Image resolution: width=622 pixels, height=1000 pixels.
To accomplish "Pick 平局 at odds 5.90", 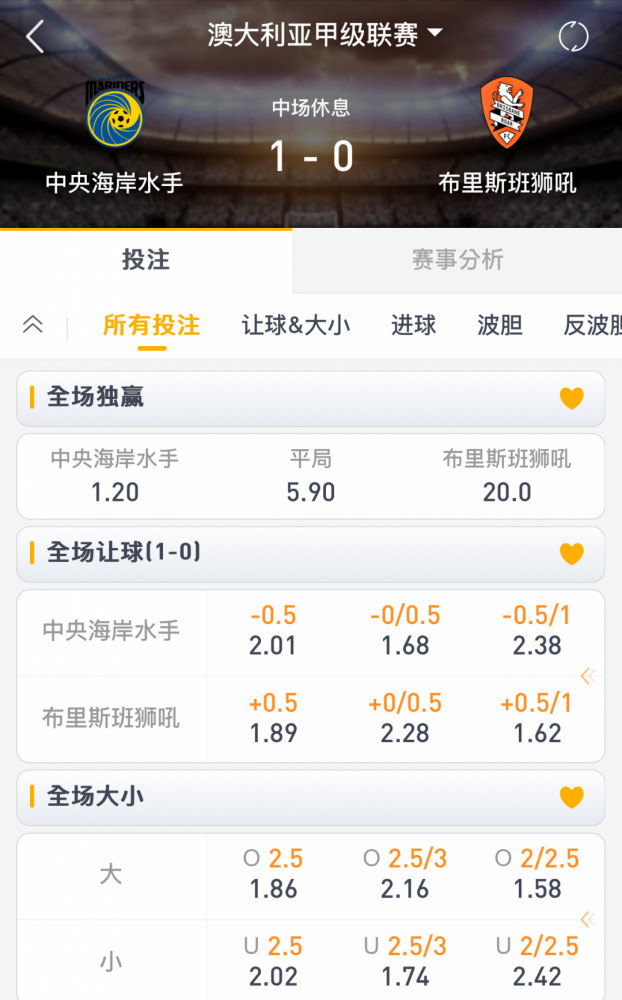I will [x=310, y=476].
